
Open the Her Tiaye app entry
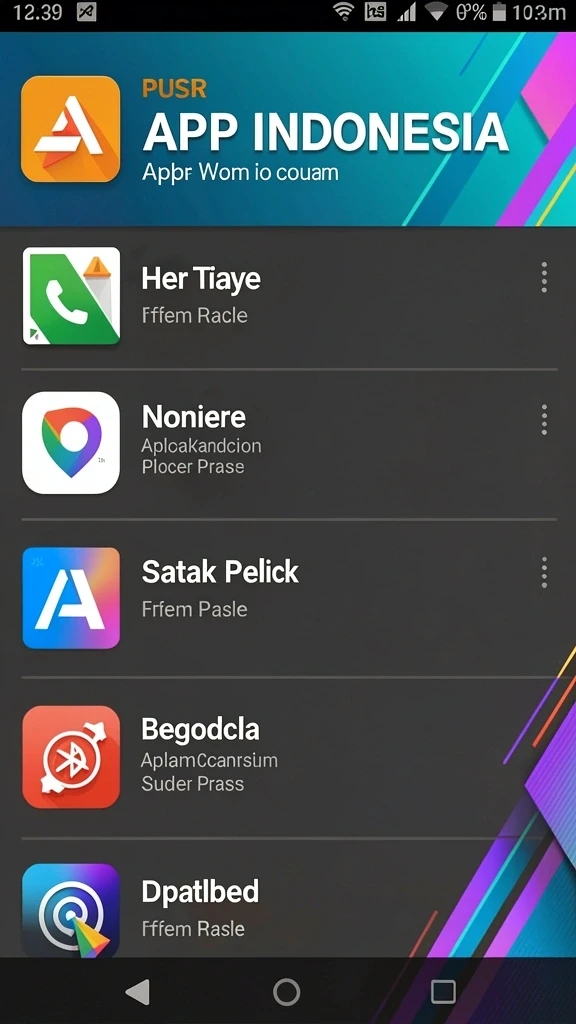point(288,297)
